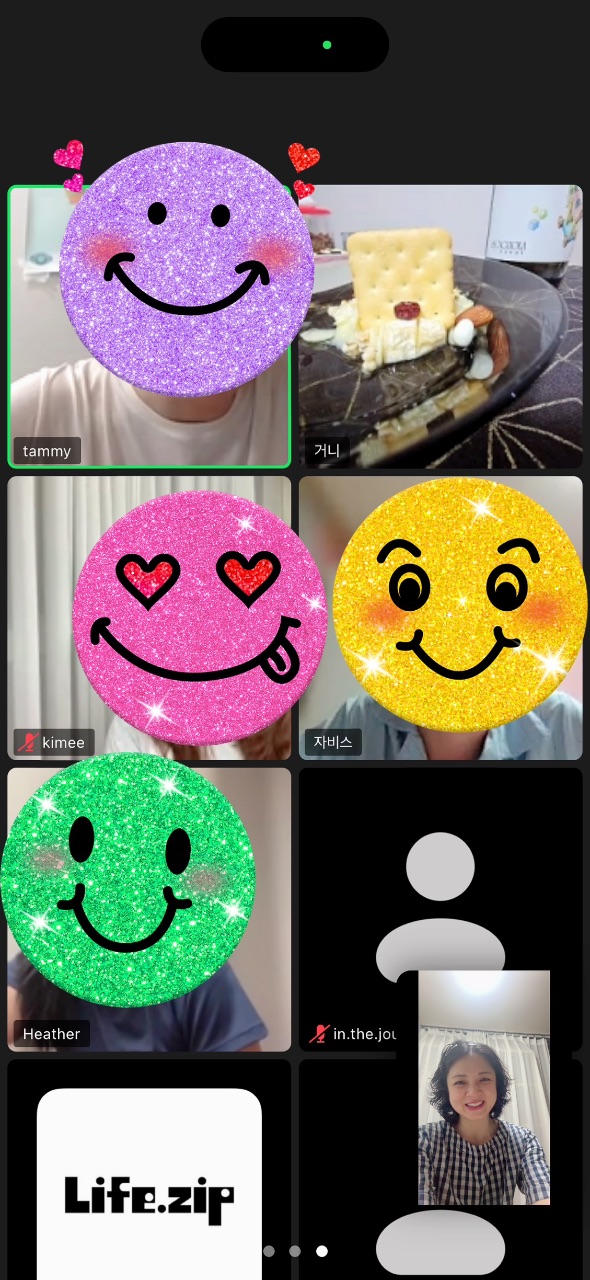The width and height of the screenshot is (590, 1280).
Task: Tap the floating self-view video window
Action: 484,1087
